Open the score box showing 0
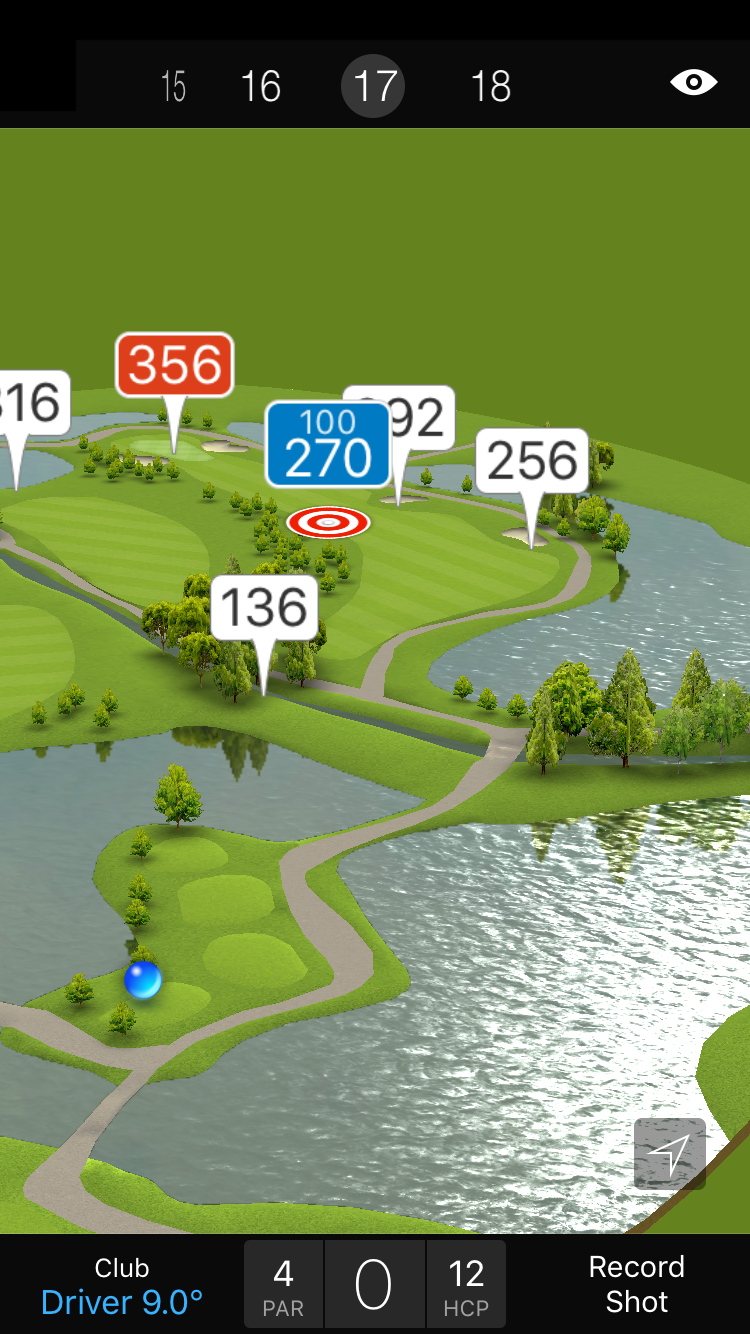The height and width of the screenshot is (1334, 750). (x=374, y=1284)
